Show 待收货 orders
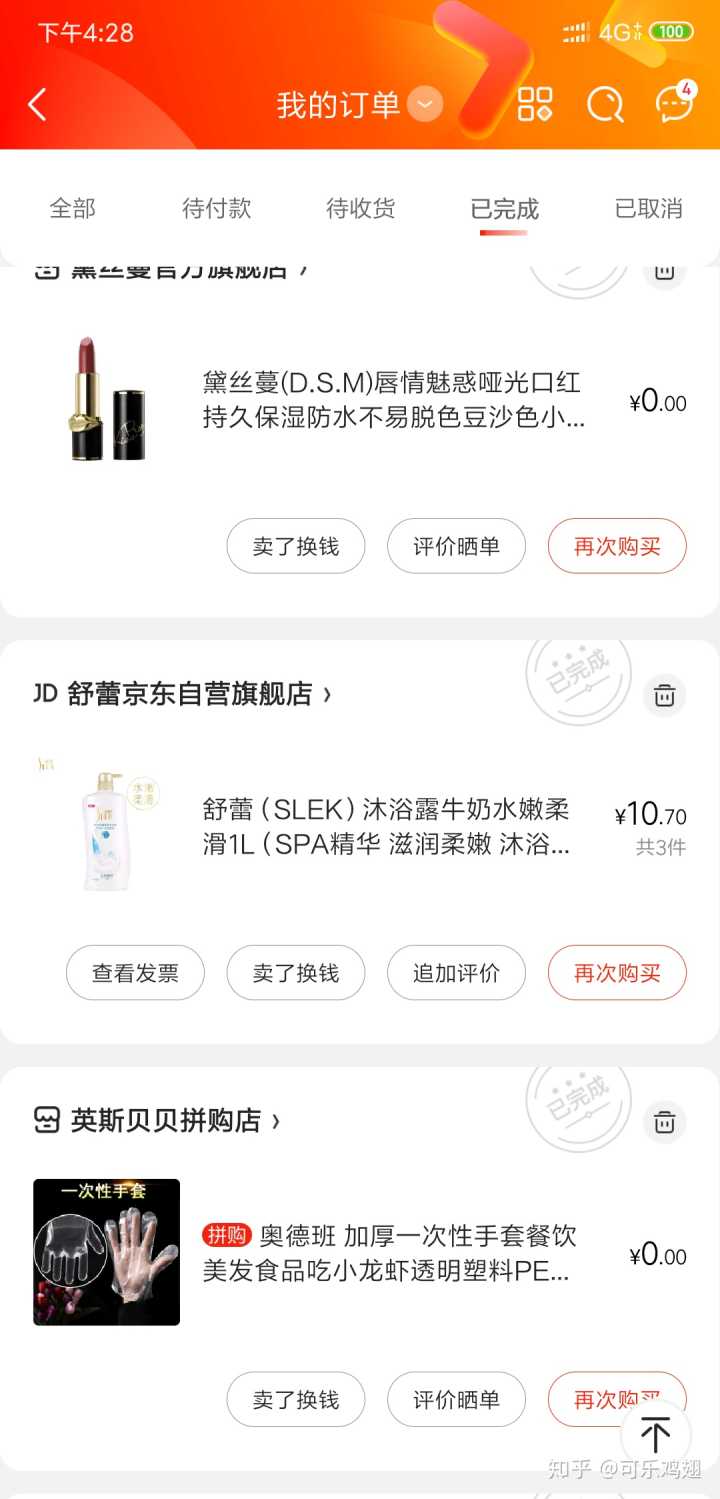This screenshot has width=720, height=1499. (361, 209)
